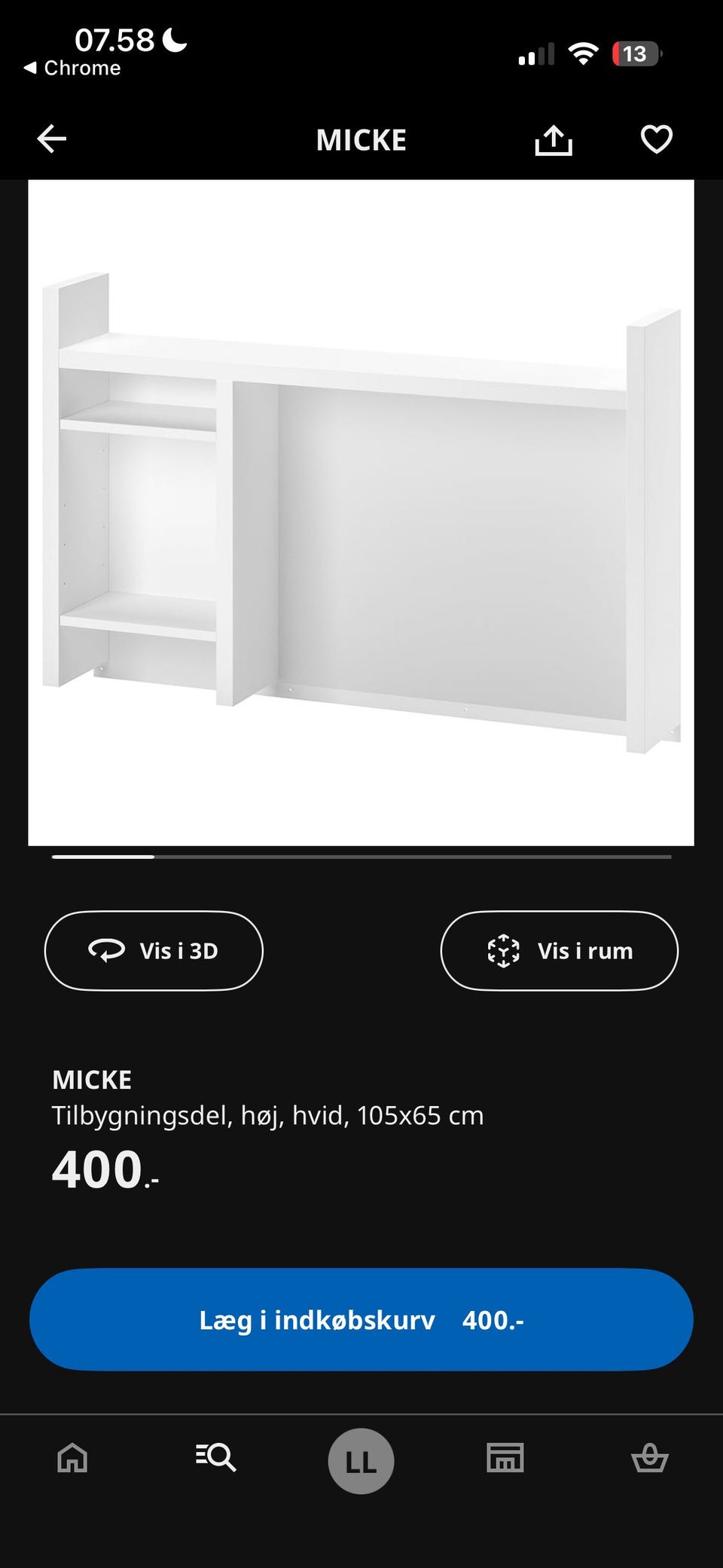This screenshot has height=1568, width=723.
Task: Tap the back arrow to leave MICKE page
Action: pos(51,139)
